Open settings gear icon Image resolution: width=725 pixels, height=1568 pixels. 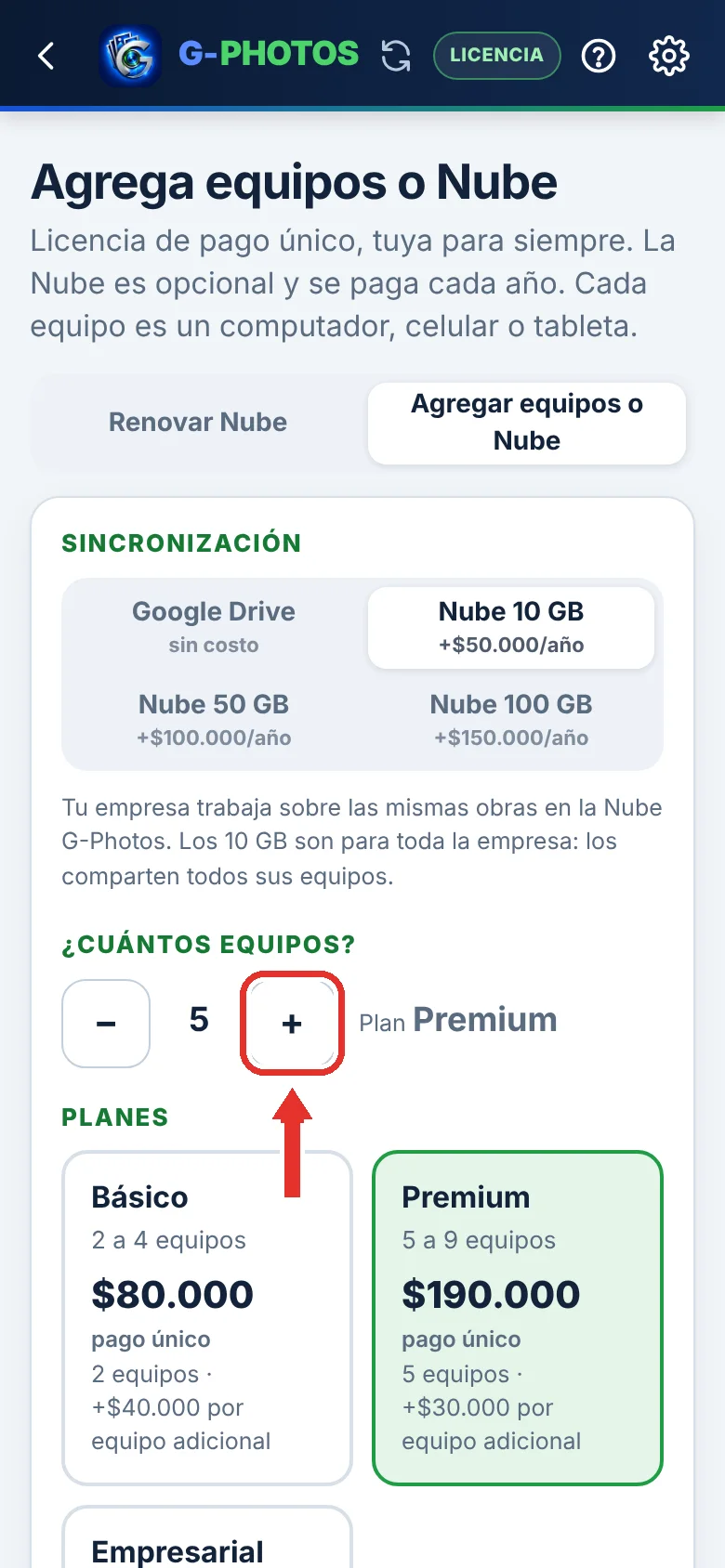pos(668,56)
